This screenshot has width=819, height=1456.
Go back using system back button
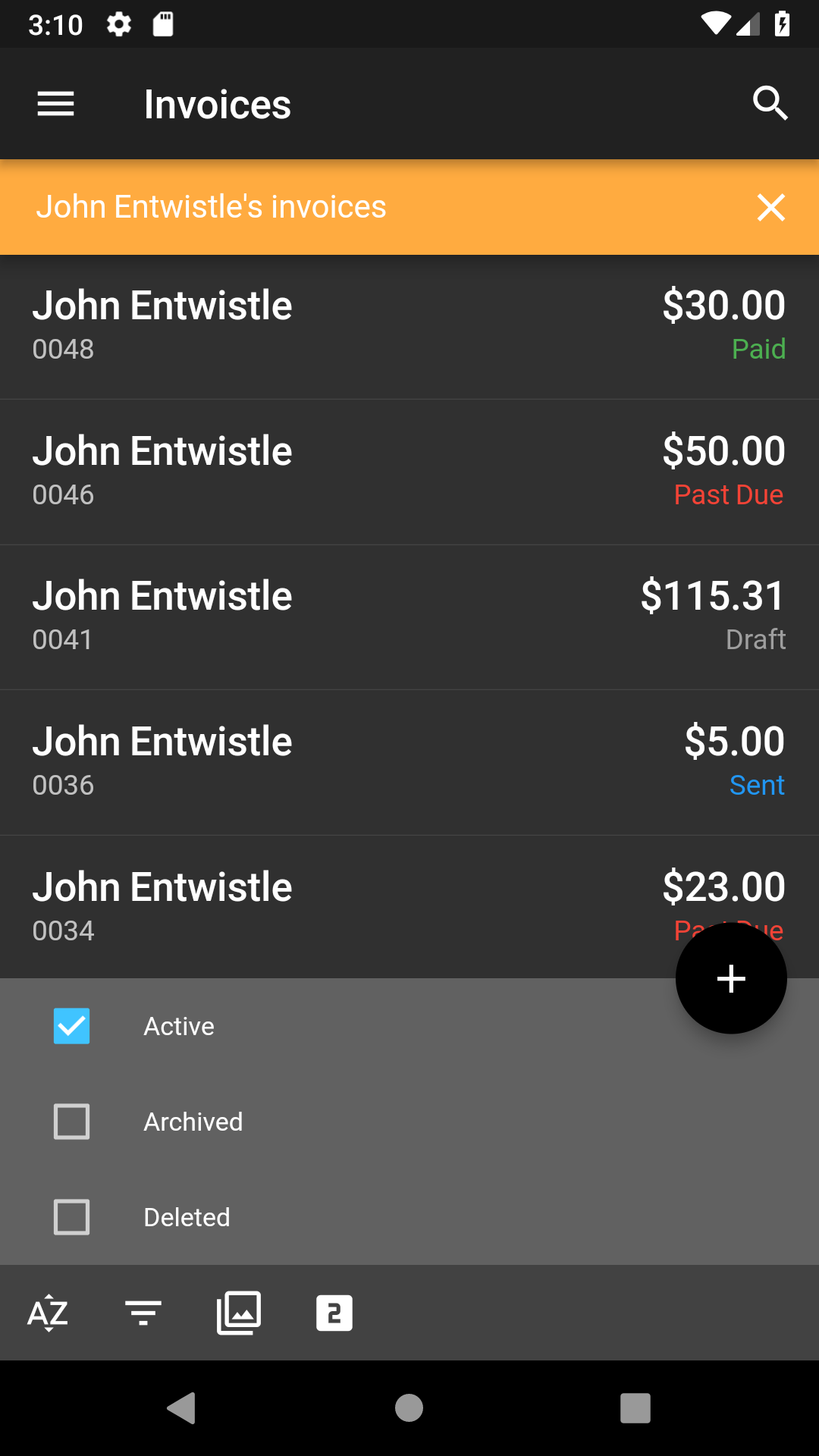tap(182, 1408)
